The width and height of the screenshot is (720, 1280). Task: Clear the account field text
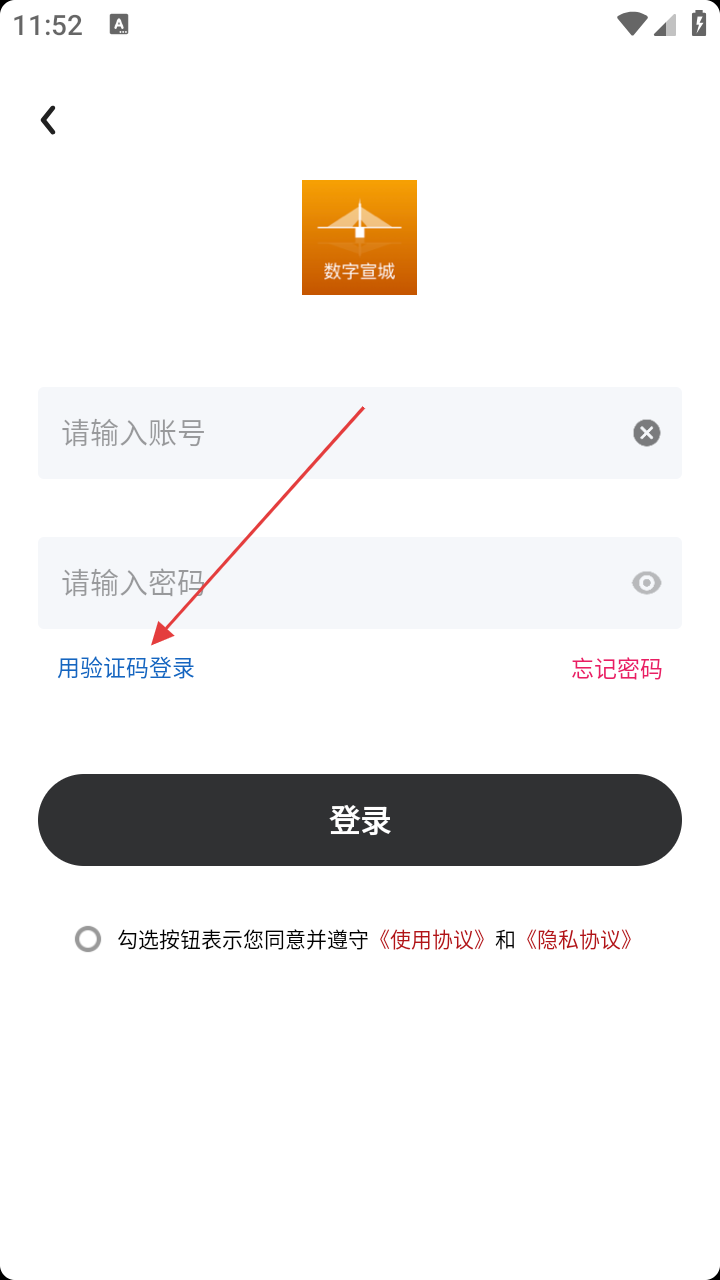[647, 433]
